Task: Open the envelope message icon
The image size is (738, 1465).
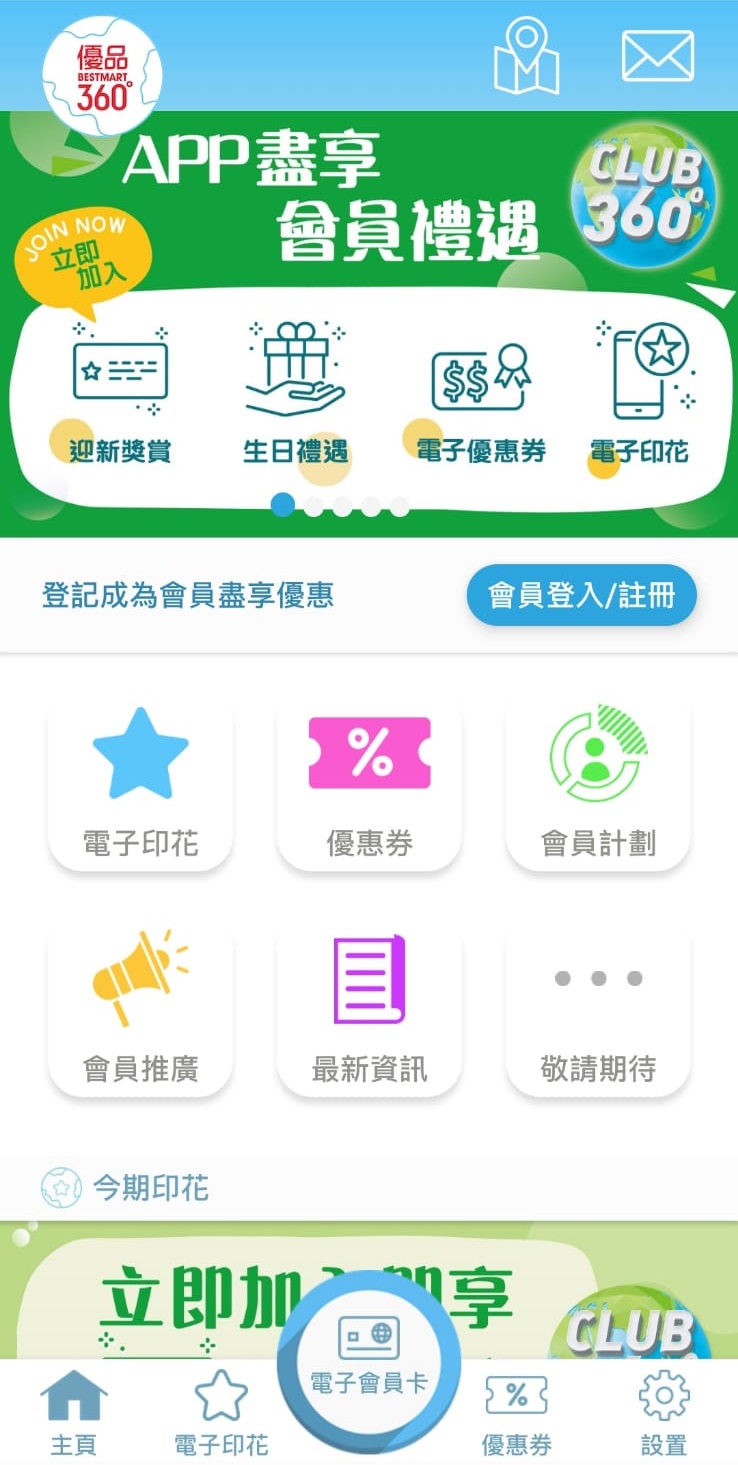Action: 659,55
